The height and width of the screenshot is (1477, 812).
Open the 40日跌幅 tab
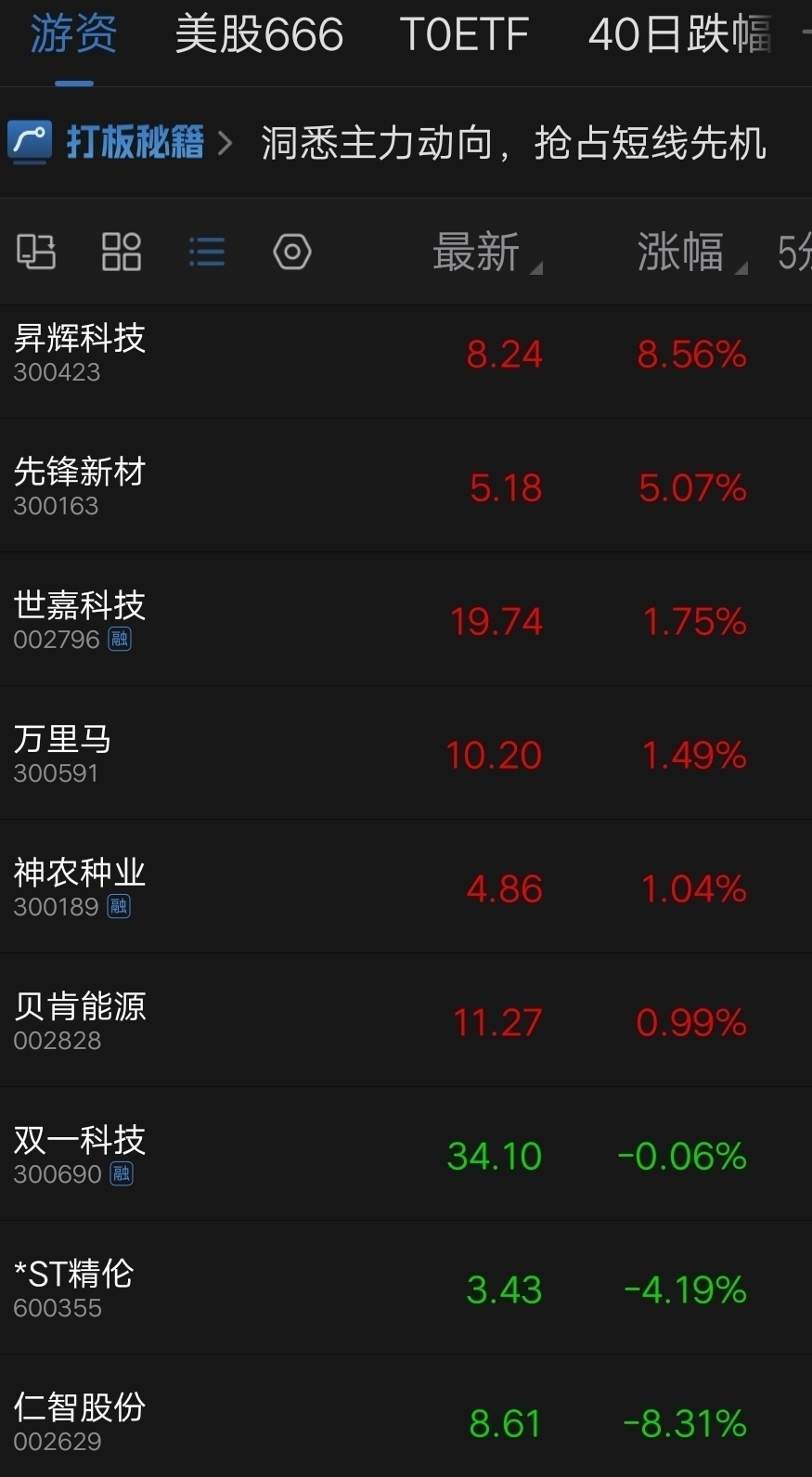pos(679,34)
